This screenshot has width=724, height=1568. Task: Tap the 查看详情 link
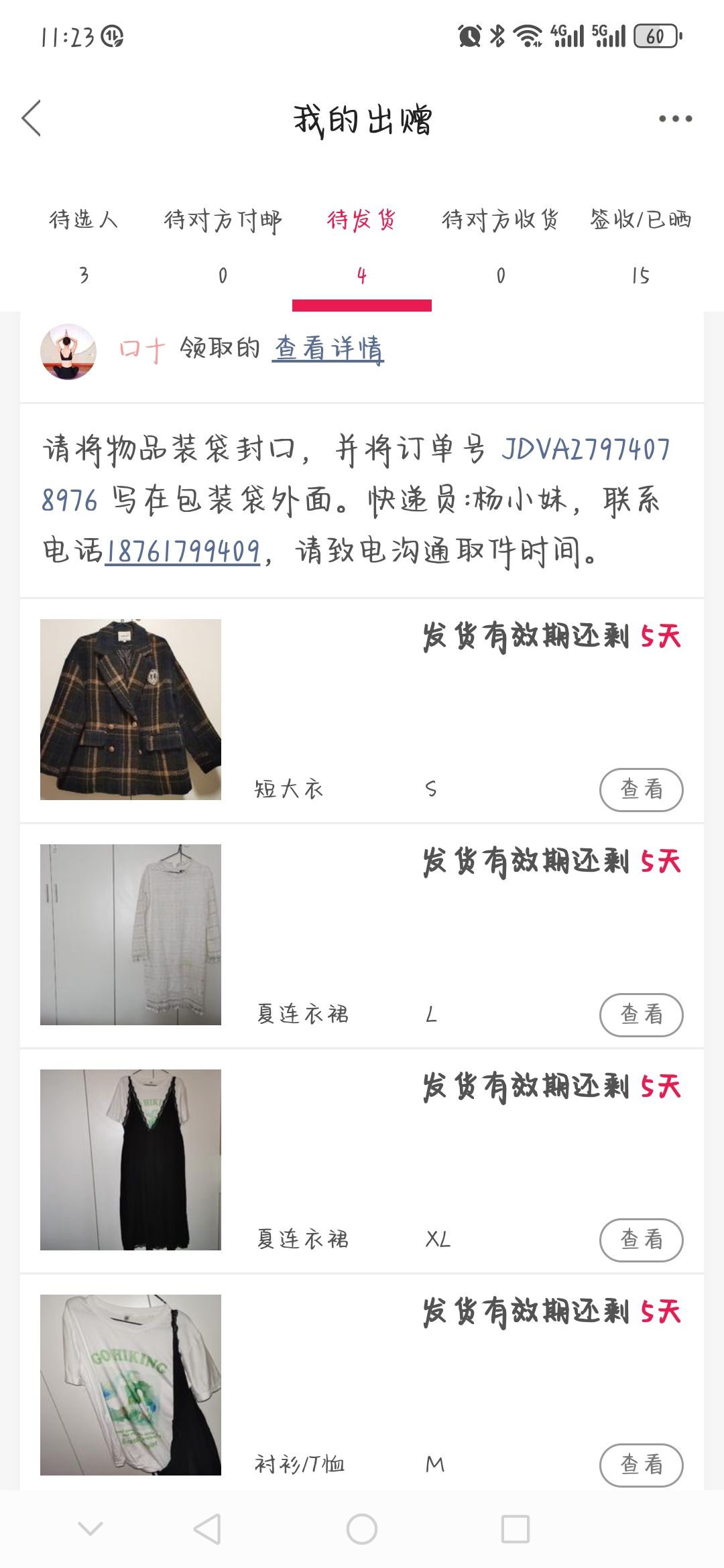(328, 349)
